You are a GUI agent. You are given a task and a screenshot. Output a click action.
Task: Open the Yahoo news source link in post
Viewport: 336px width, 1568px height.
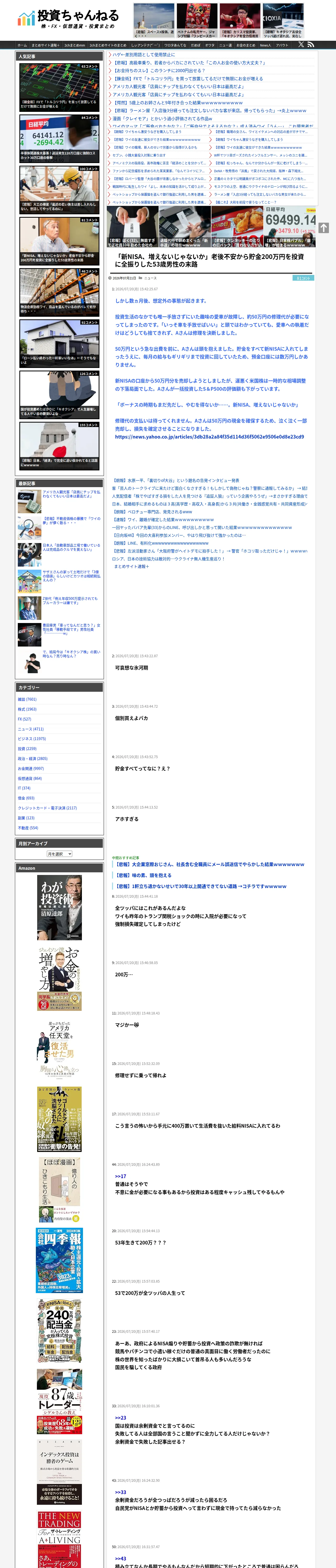[210, 436]
